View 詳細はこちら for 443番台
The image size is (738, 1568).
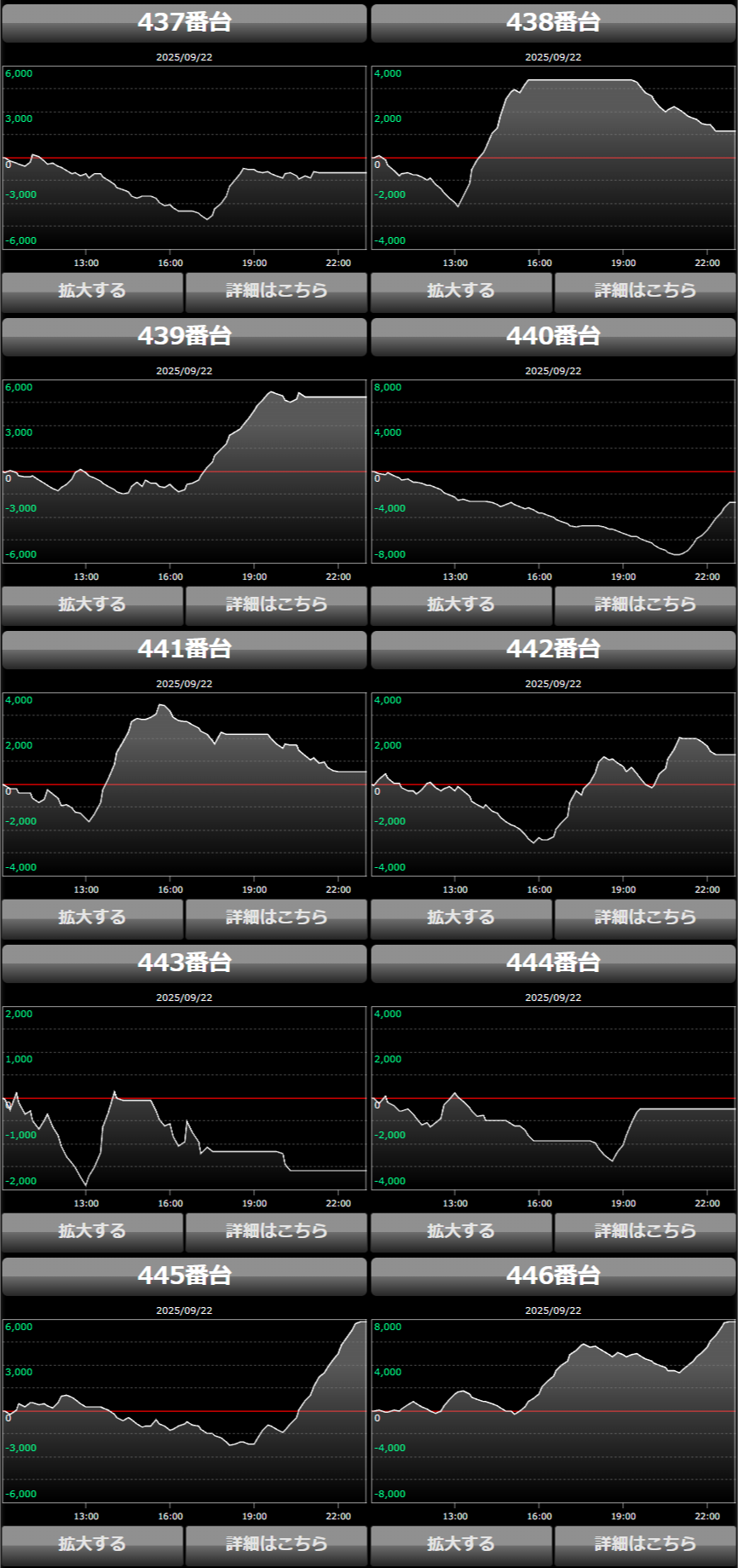[x=276, y=1231]
